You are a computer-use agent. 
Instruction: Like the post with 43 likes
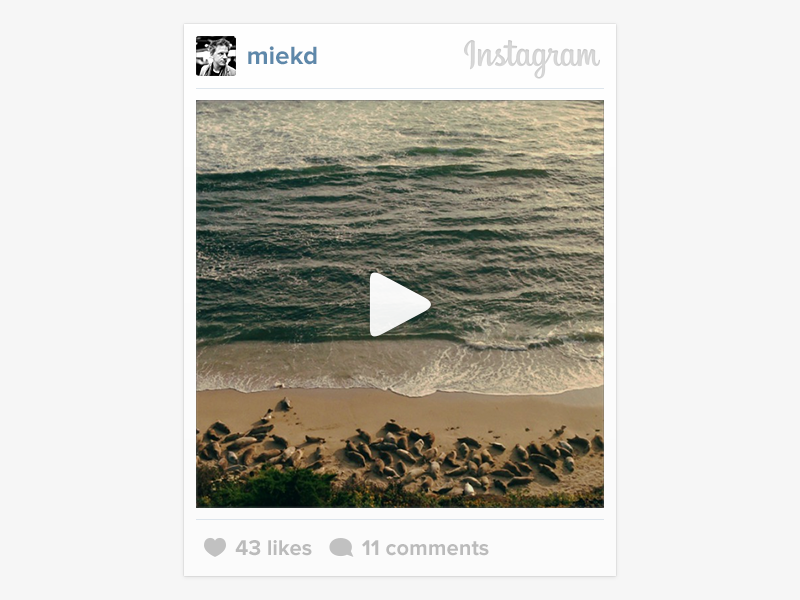[215, 548]
